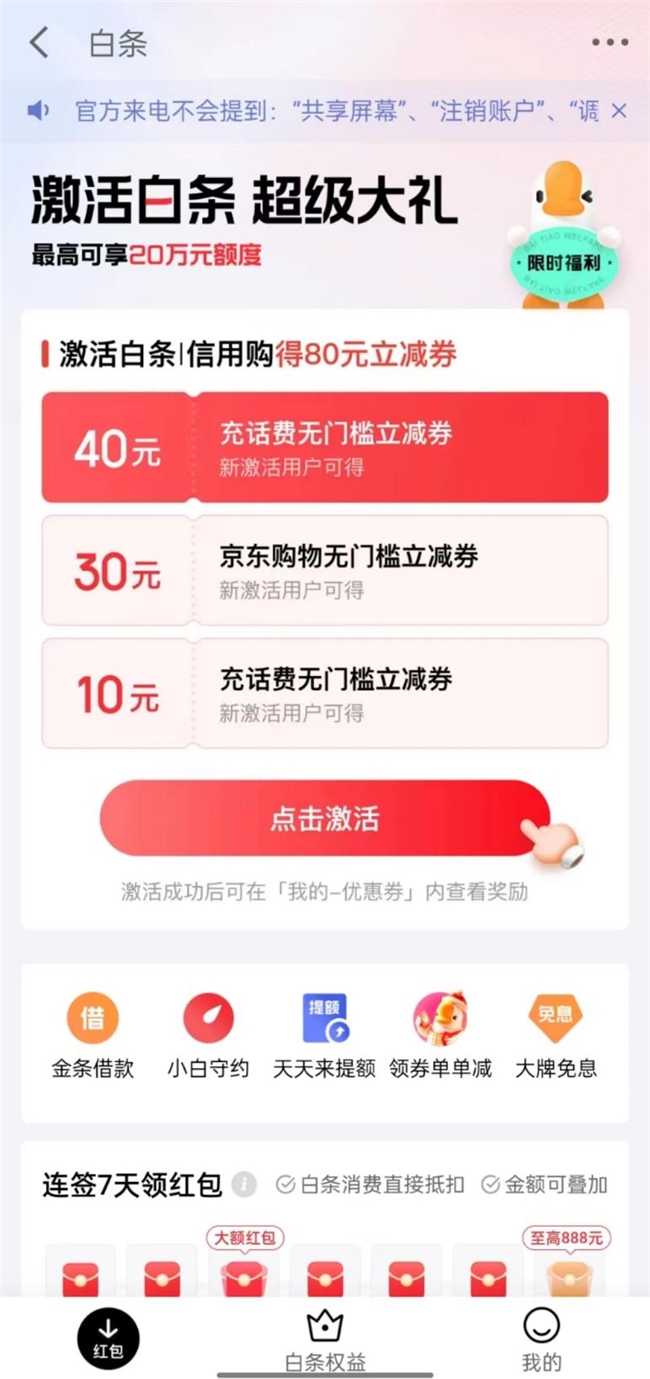The width and height of the screenshot is (650, 1379).
Task: Open the three-dot overflow menu
Action: tap(610, 43)
